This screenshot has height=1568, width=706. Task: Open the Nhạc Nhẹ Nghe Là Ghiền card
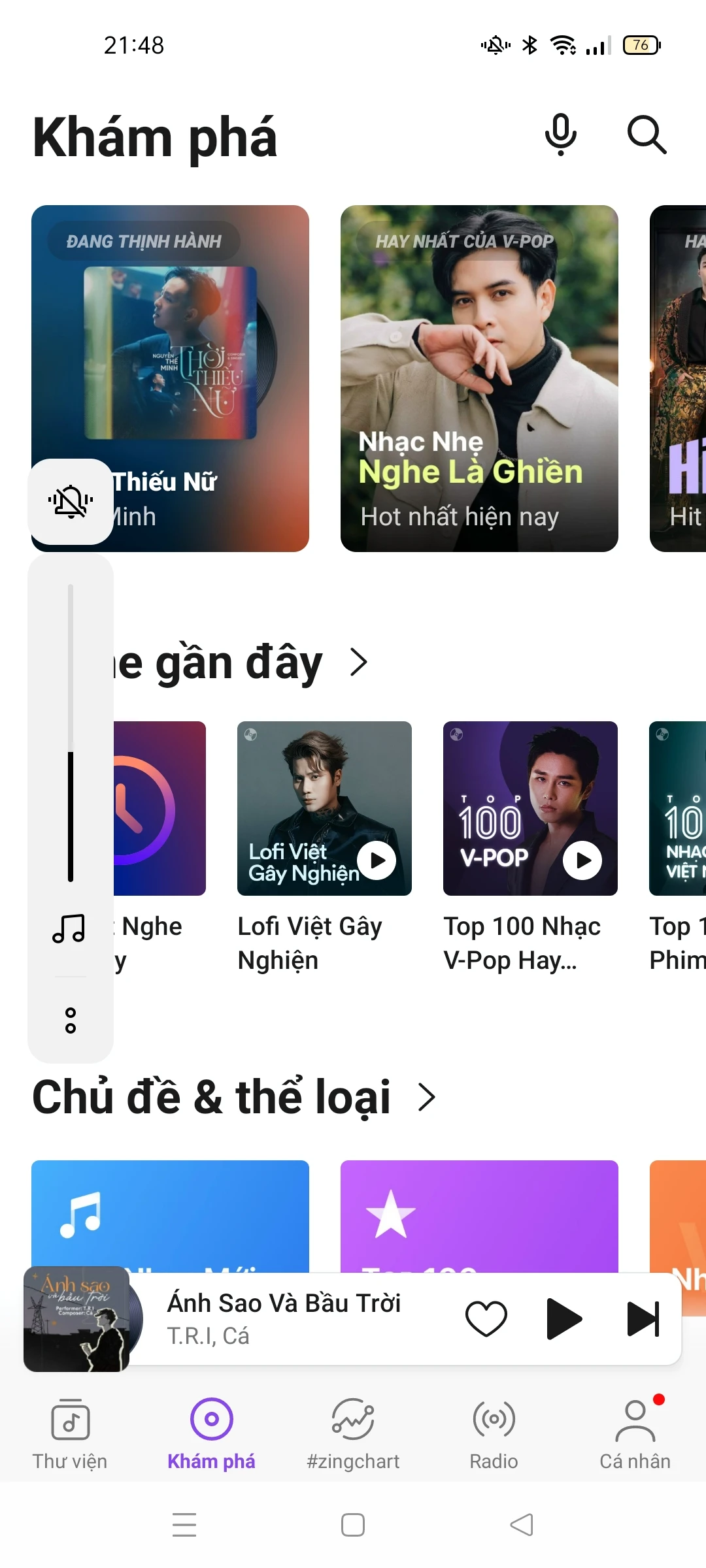(479, 378)
